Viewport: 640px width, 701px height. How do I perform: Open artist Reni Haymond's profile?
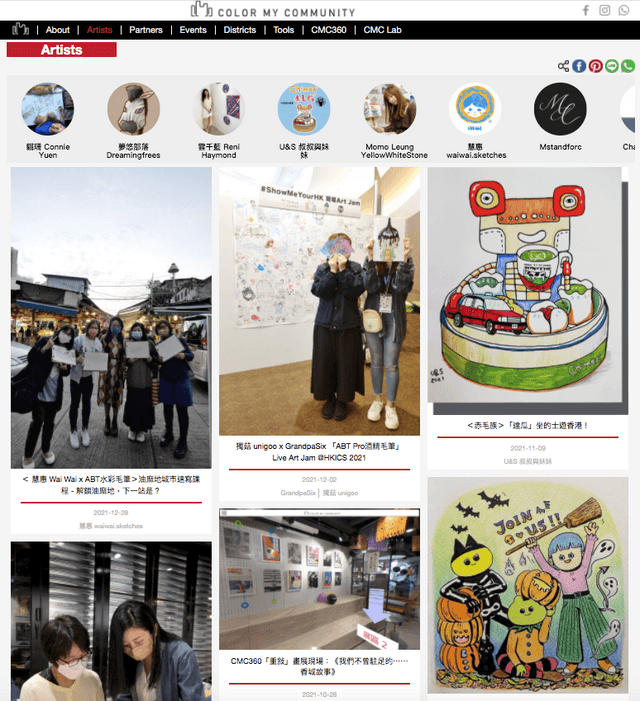[218, 109]
